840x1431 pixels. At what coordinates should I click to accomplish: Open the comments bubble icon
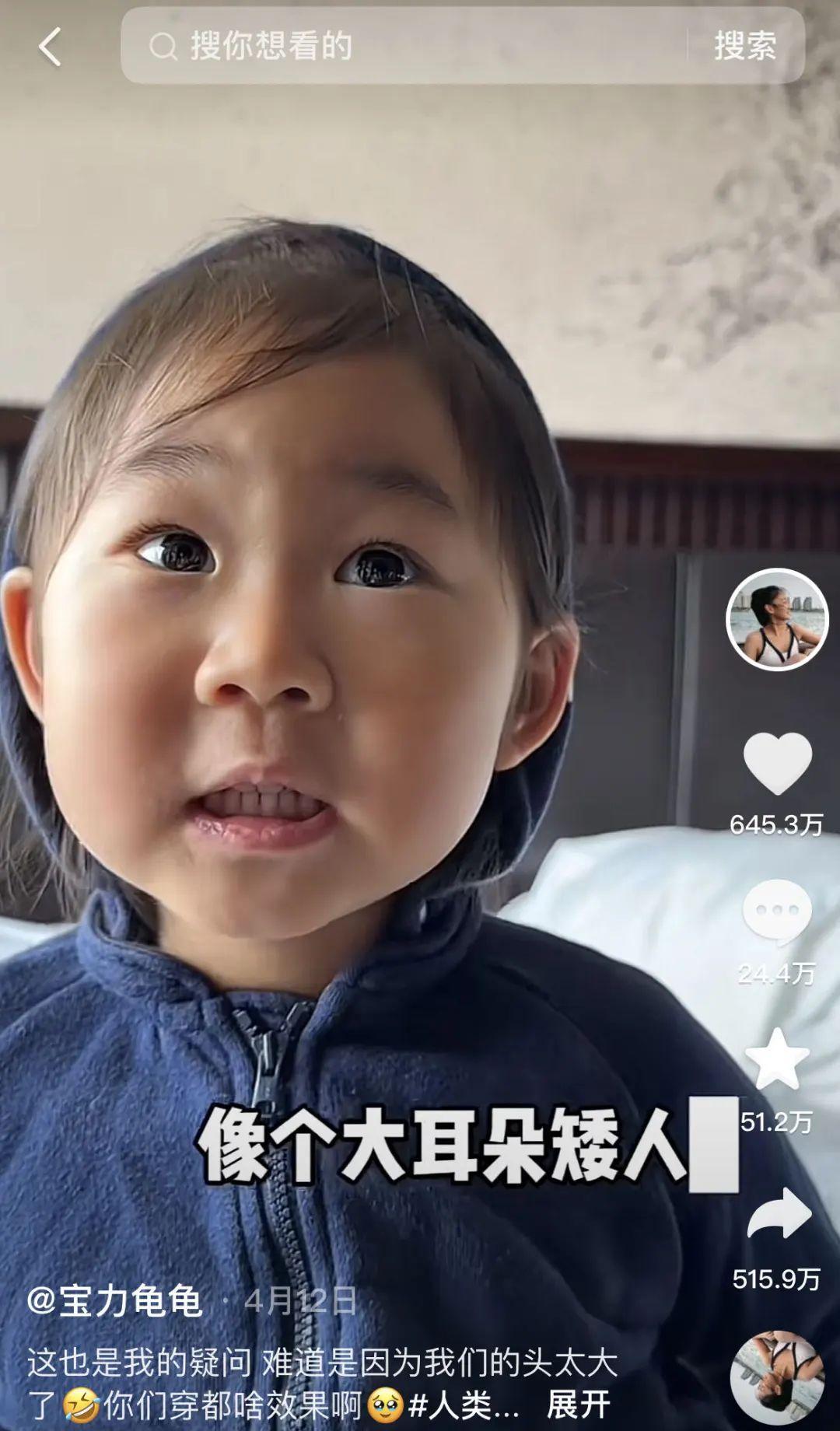777,913
